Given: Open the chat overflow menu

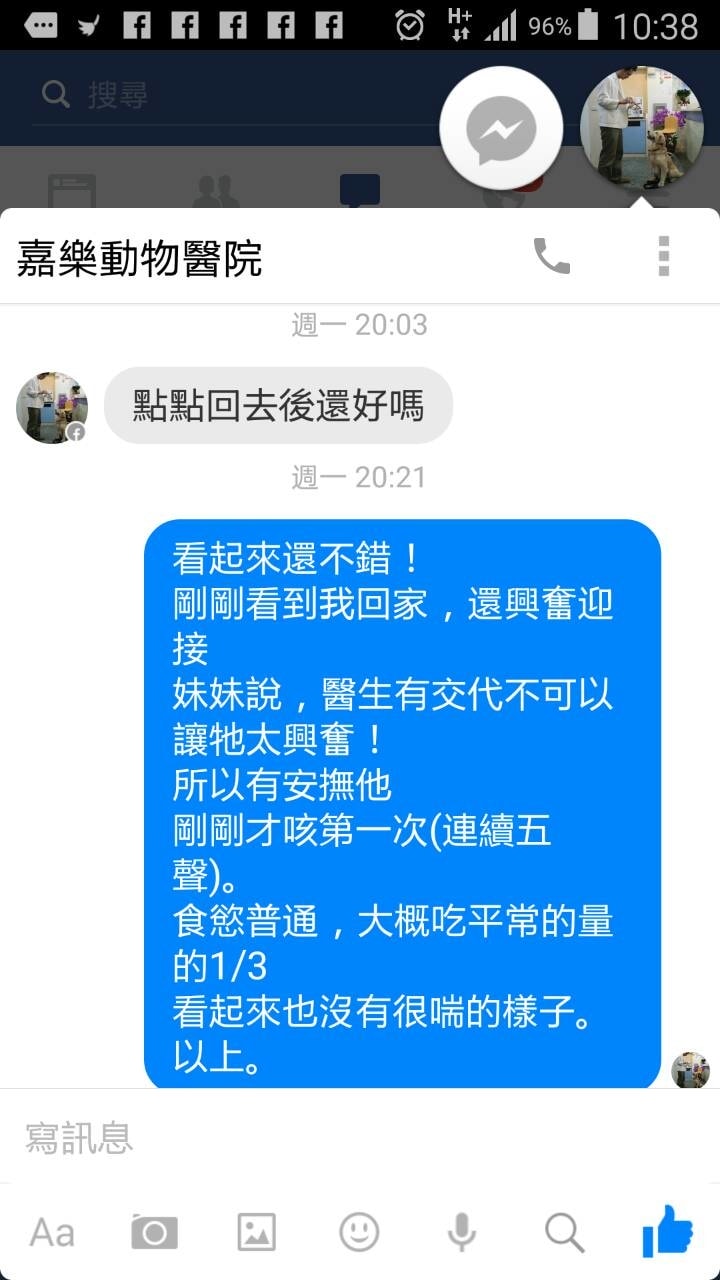Looking at the screenshot, I should pyautogui.click(x=663, y=257).
